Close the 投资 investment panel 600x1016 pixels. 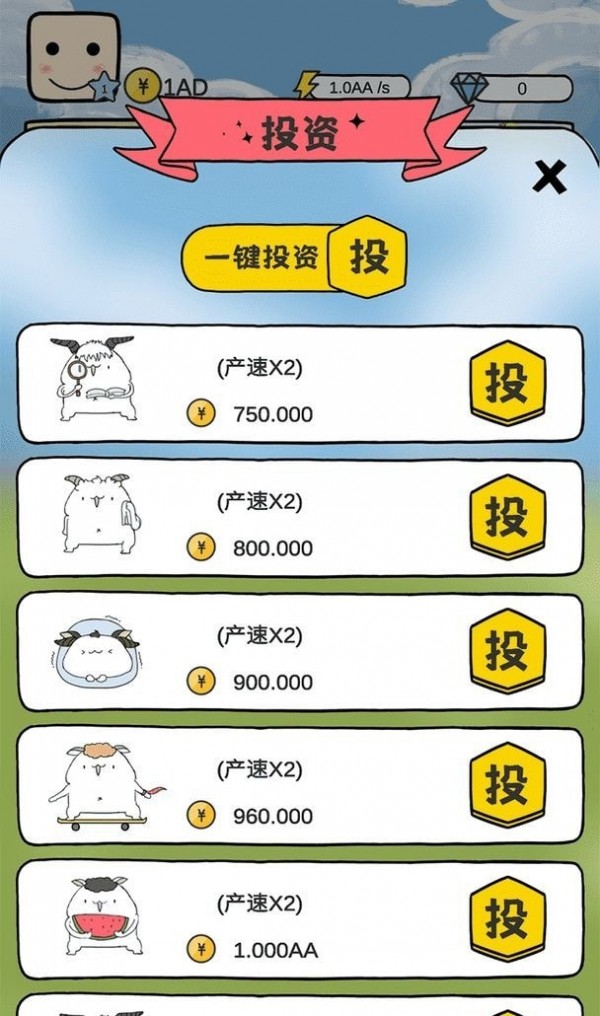[x=549, y=177]
